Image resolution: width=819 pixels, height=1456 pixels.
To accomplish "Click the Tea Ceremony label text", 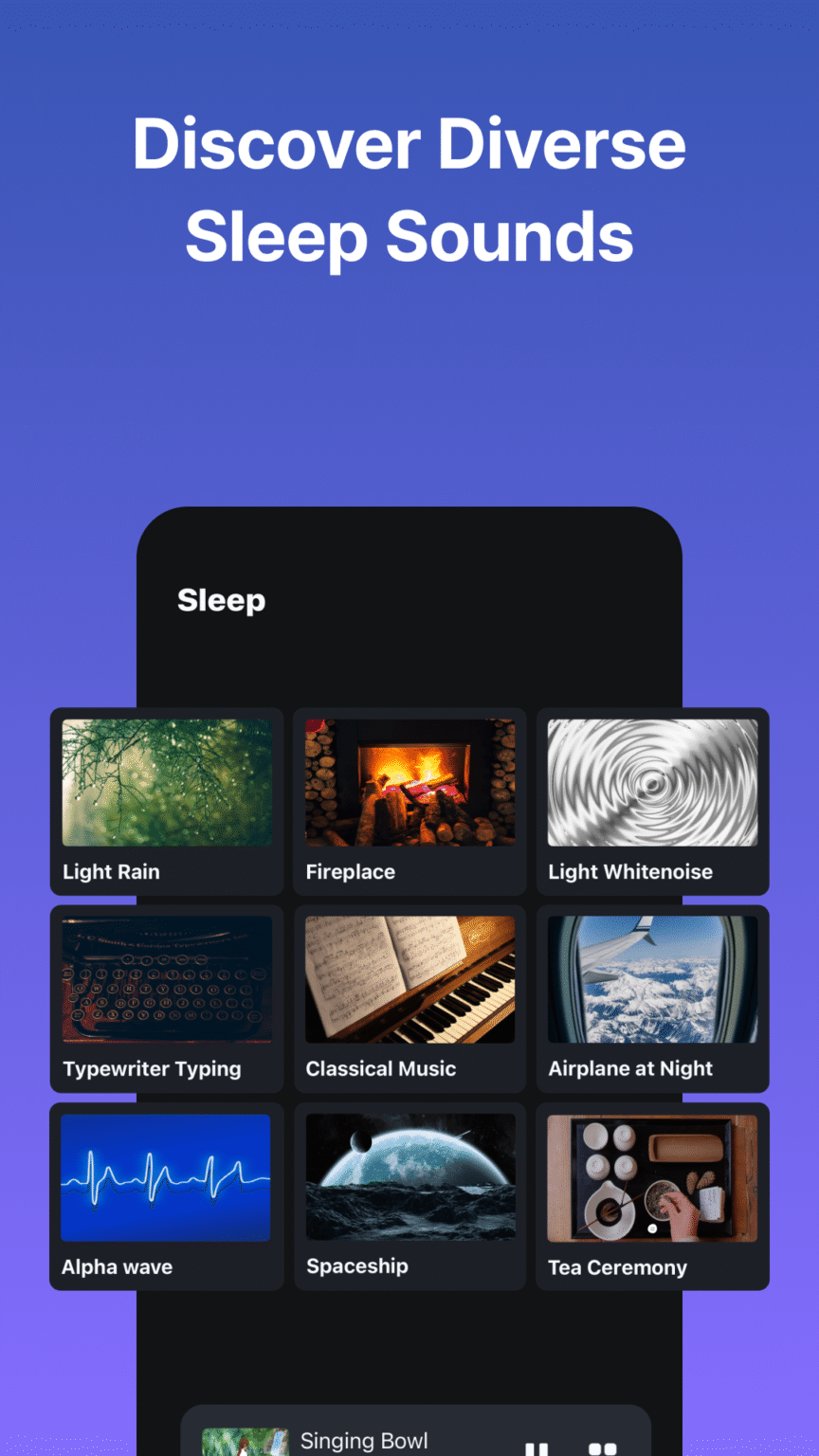I will pos(618,1267).
